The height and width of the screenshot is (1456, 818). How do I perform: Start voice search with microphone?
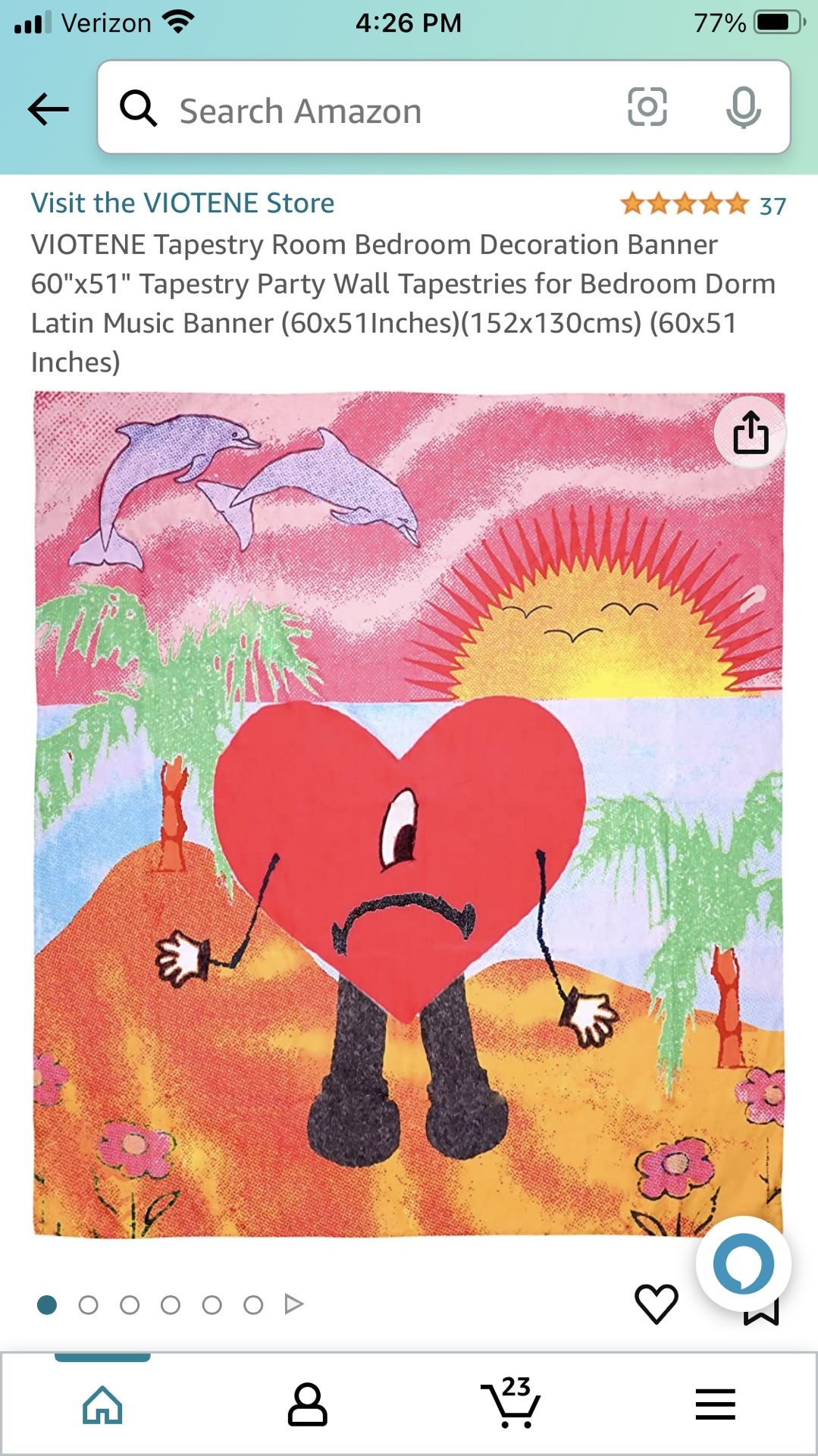click(743, 108)
